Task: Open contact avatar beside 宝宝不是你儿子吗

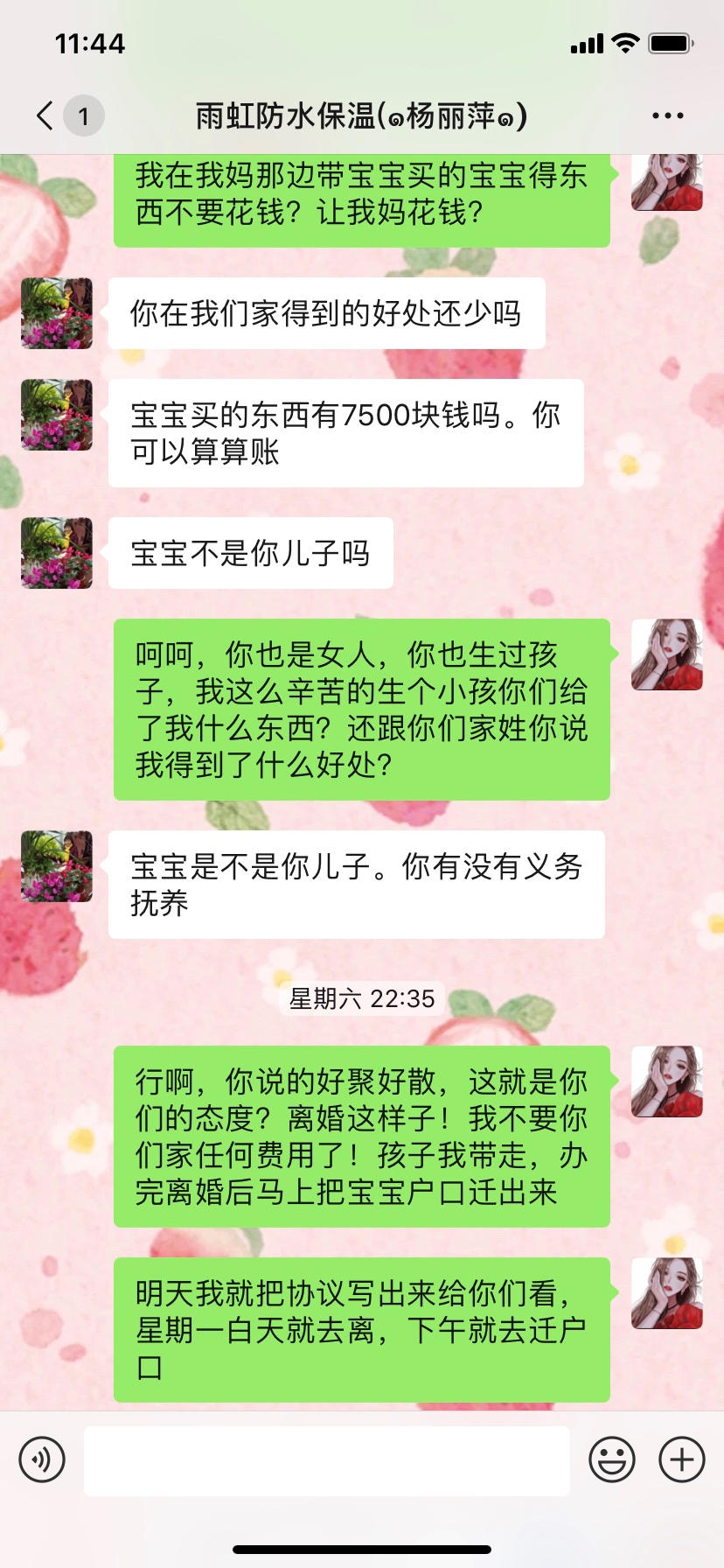Action: (57, 553)
